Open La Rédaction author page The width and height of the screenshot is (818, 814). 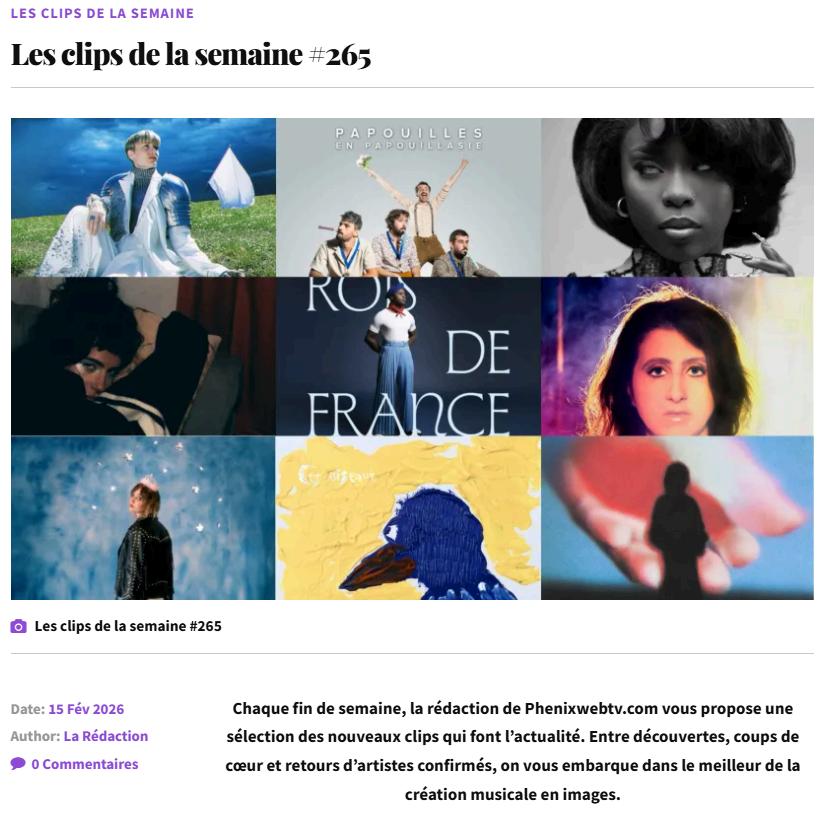(x=106, y=736)
